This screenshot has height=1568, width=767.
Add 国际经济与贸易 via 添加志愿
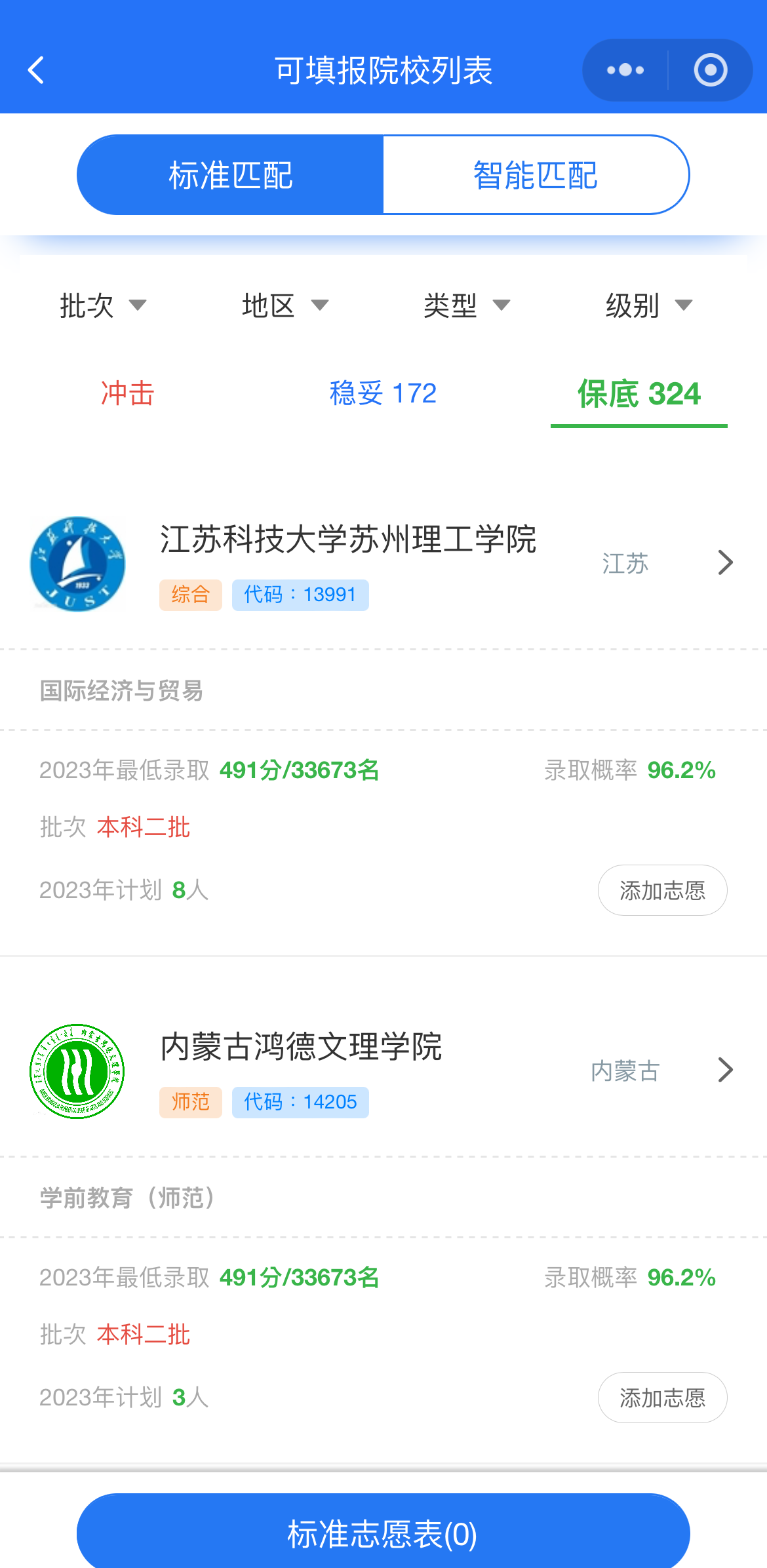click(662, 890)
